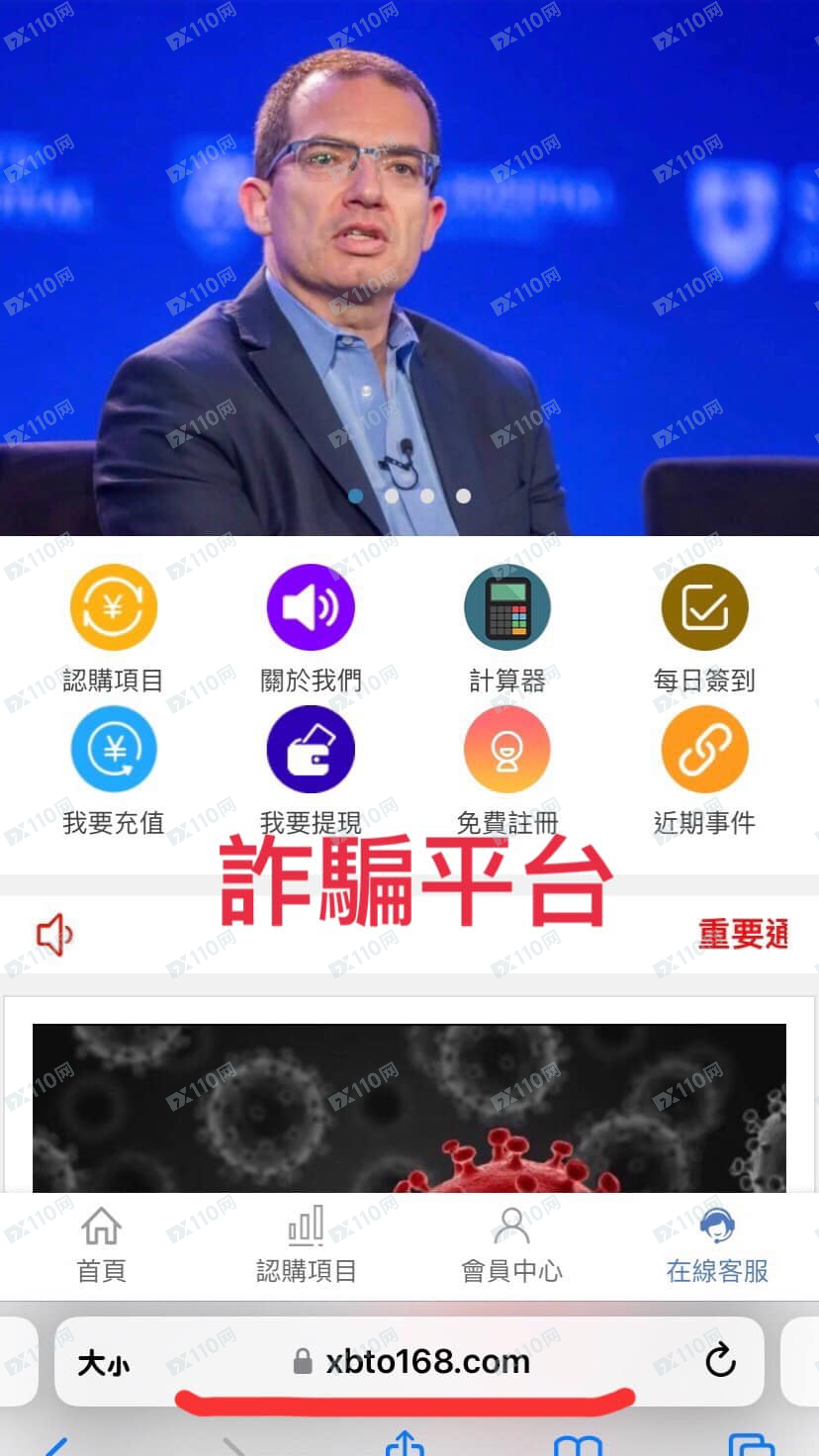Switch to 認購項目 bottom tab
Screen dimensions: 819x1456
coord(307,1244)
